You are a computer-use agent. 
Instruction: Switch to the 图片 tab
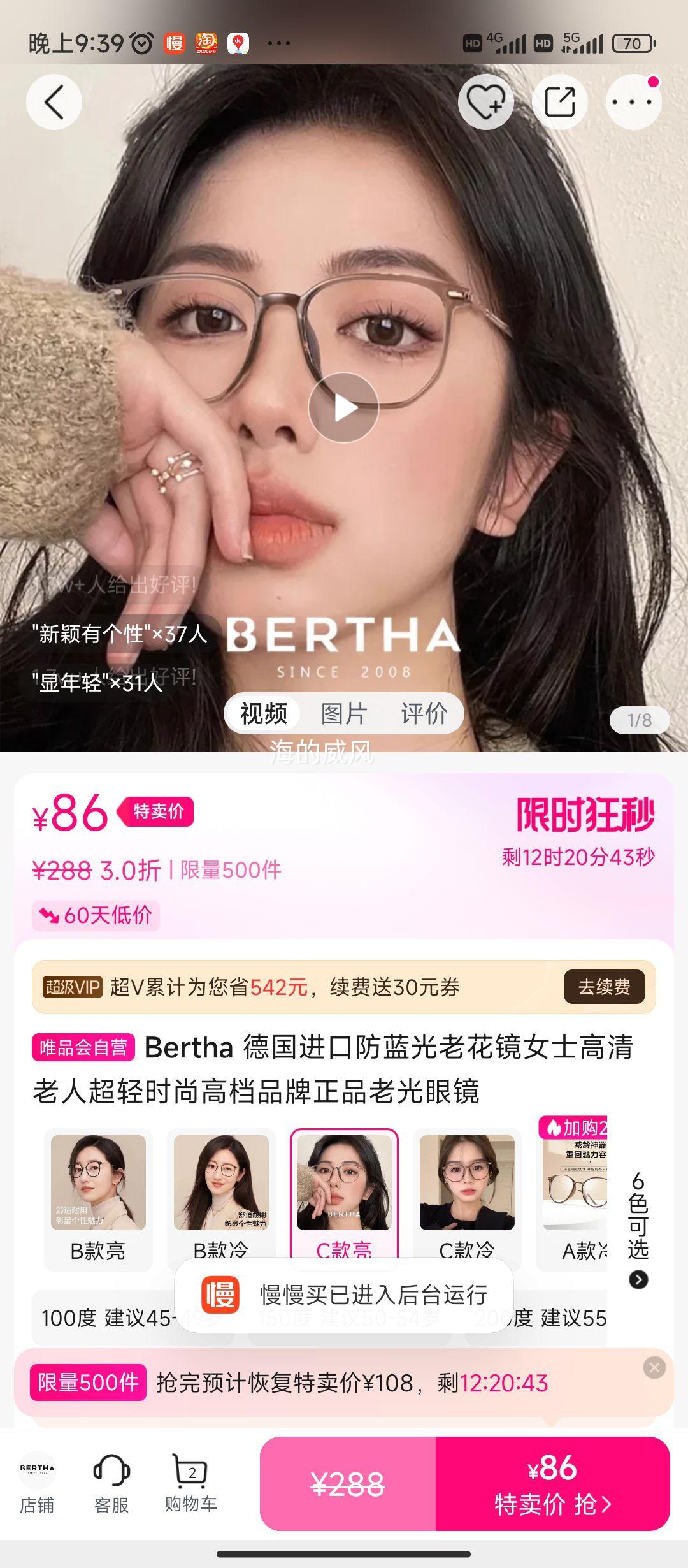(344, 714)
